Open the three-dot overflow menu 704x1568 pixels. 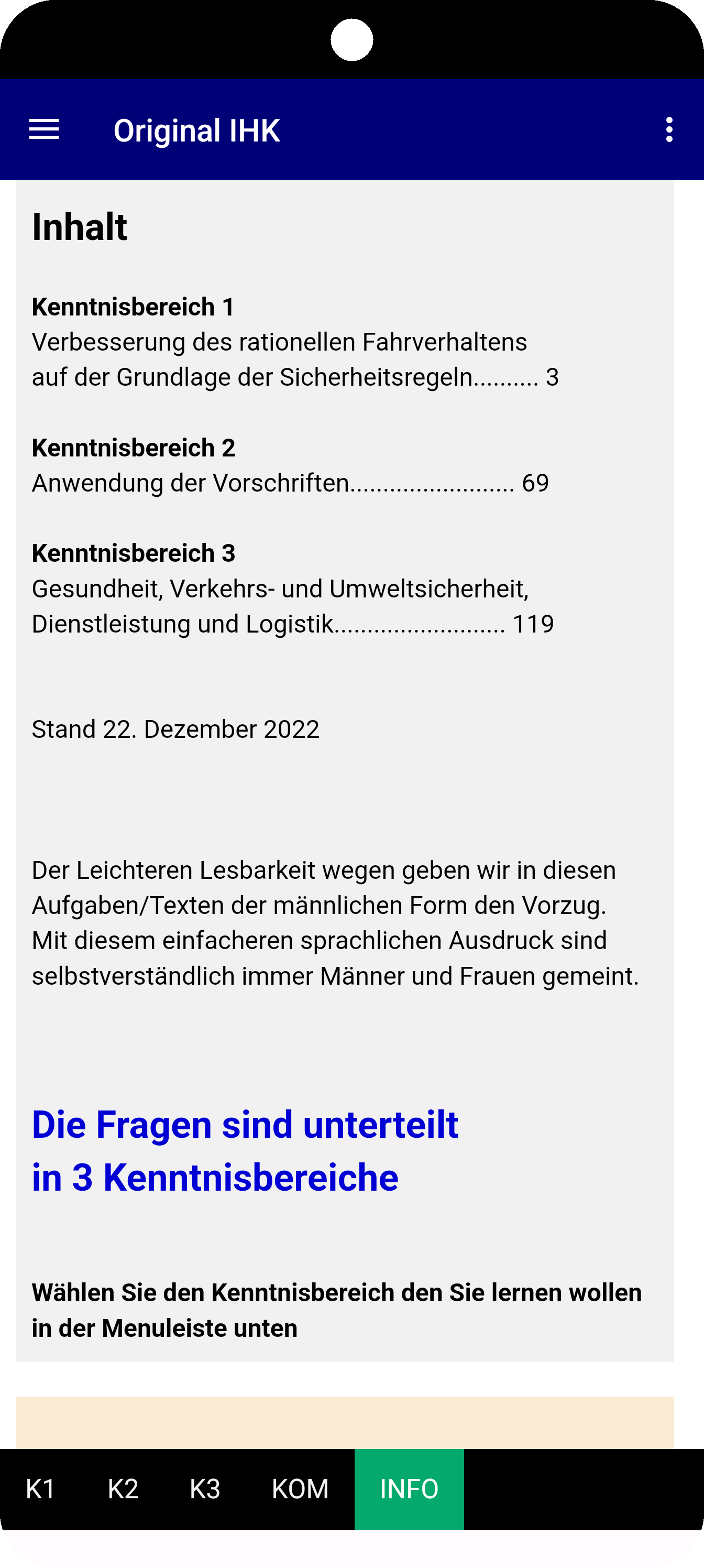[669, 129]
